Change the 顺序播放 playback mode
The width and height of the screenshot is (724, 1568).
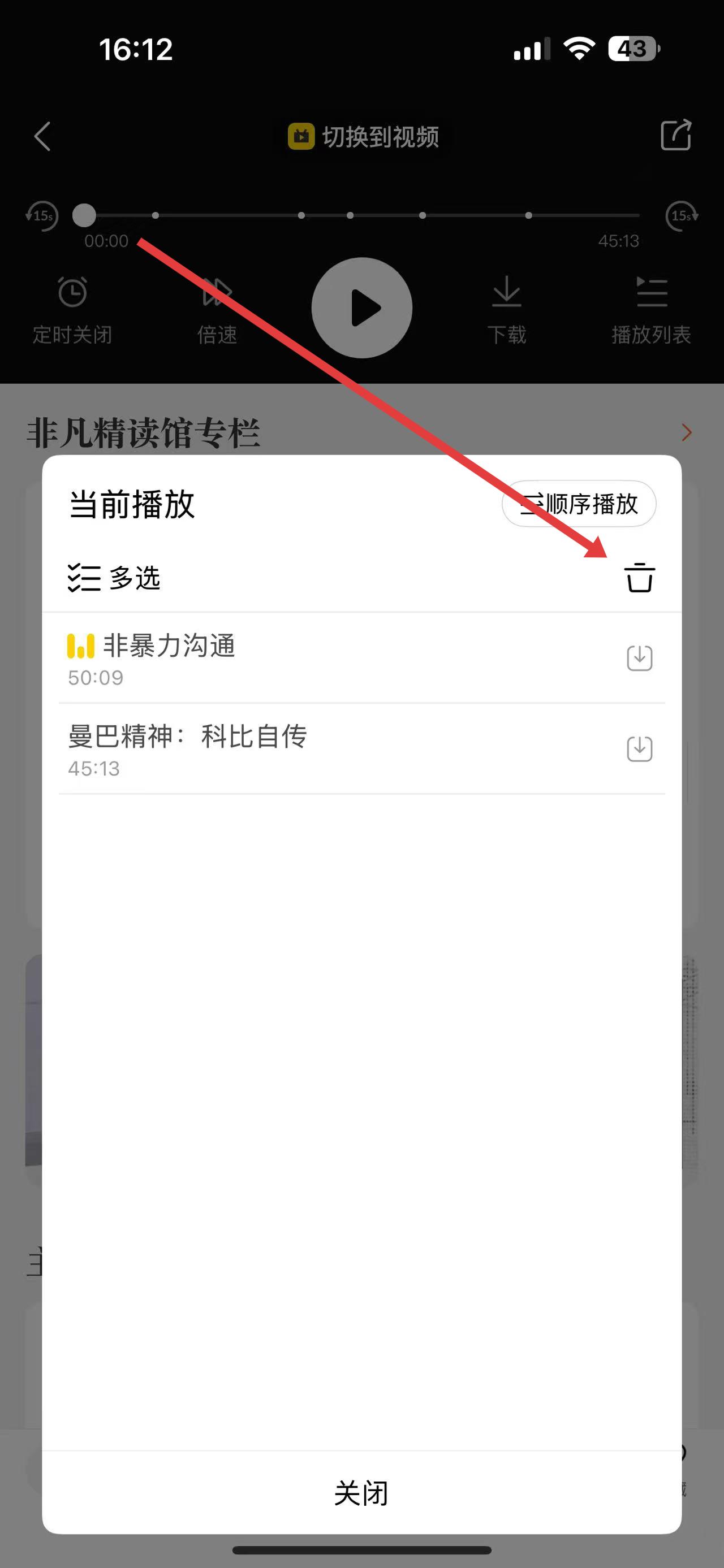579,504
